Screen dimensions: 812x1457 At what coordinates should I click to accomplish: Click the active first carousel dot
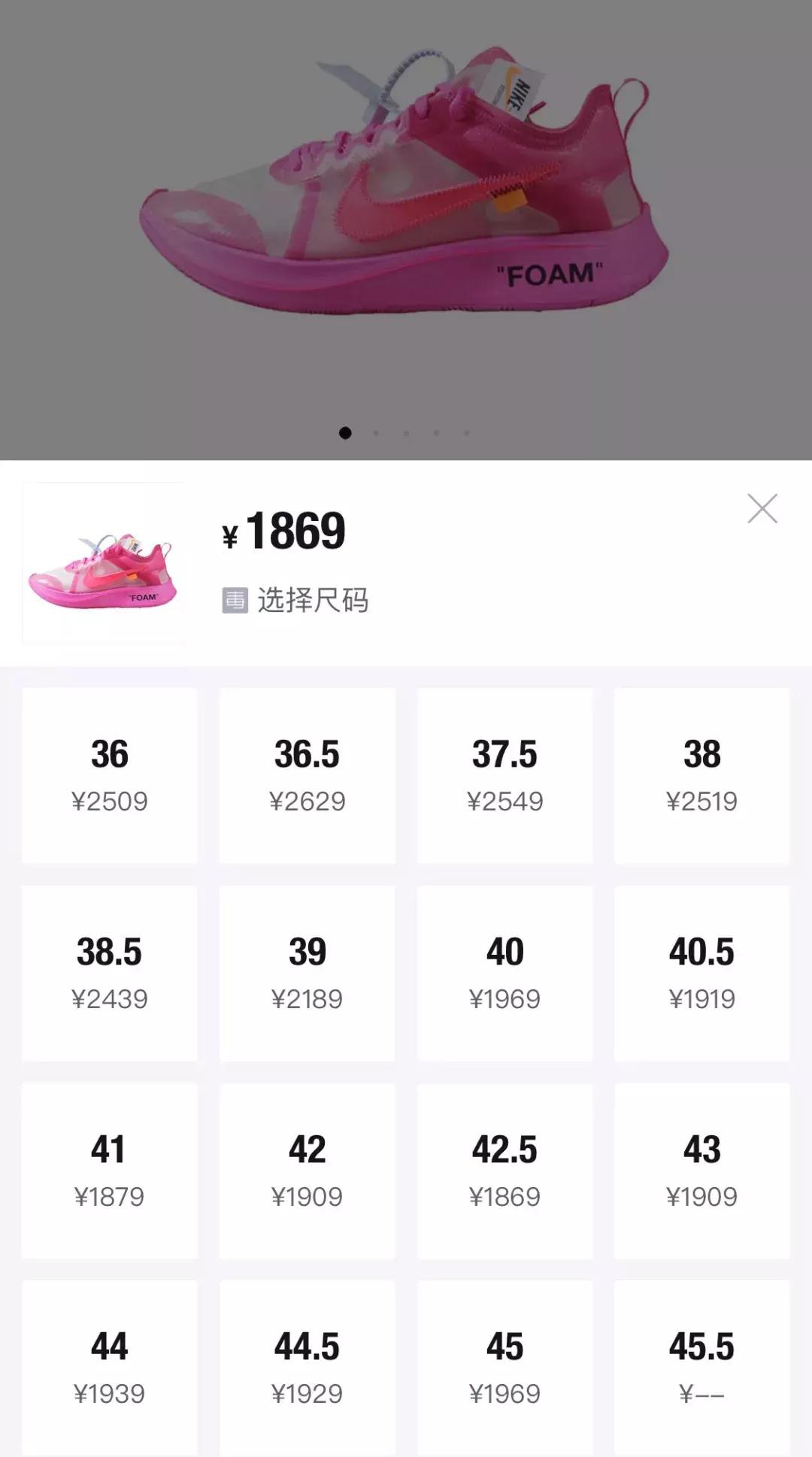(x=346, y=432)
